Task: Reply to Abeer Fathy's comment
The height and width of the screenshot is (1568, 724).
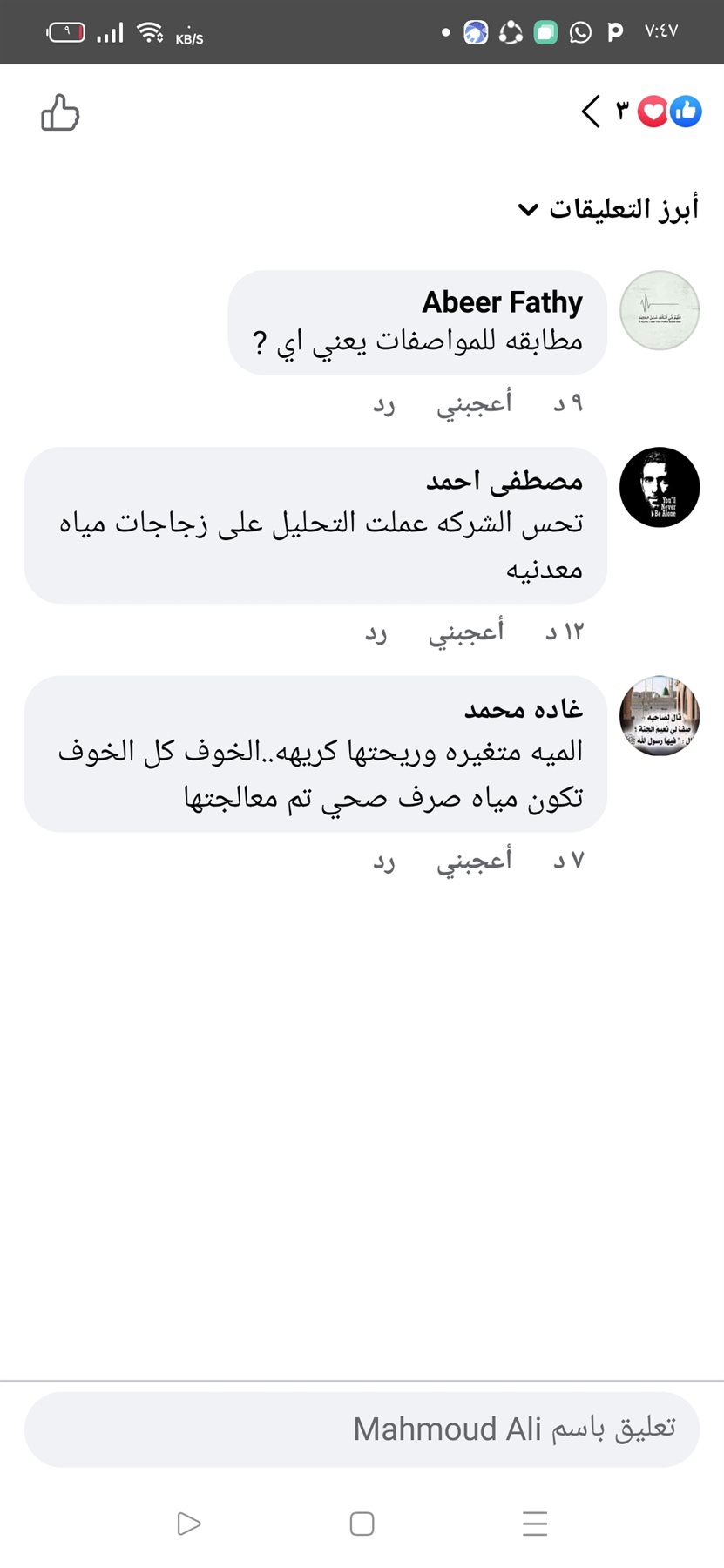Action: point(384,404)
